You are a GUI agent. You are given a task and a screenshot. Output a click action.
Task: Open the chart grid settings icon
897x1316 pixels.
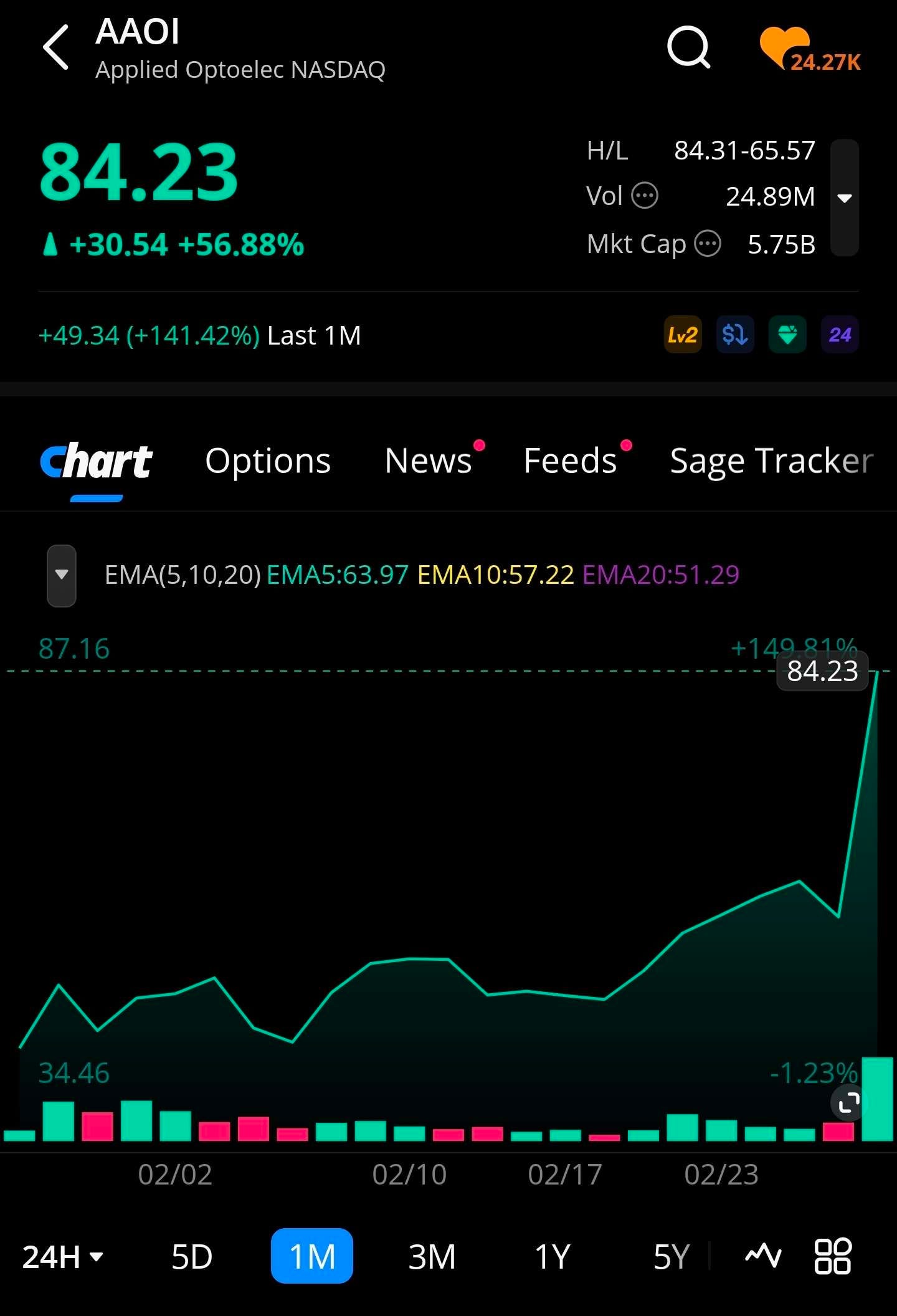[x=833, y=1256]
